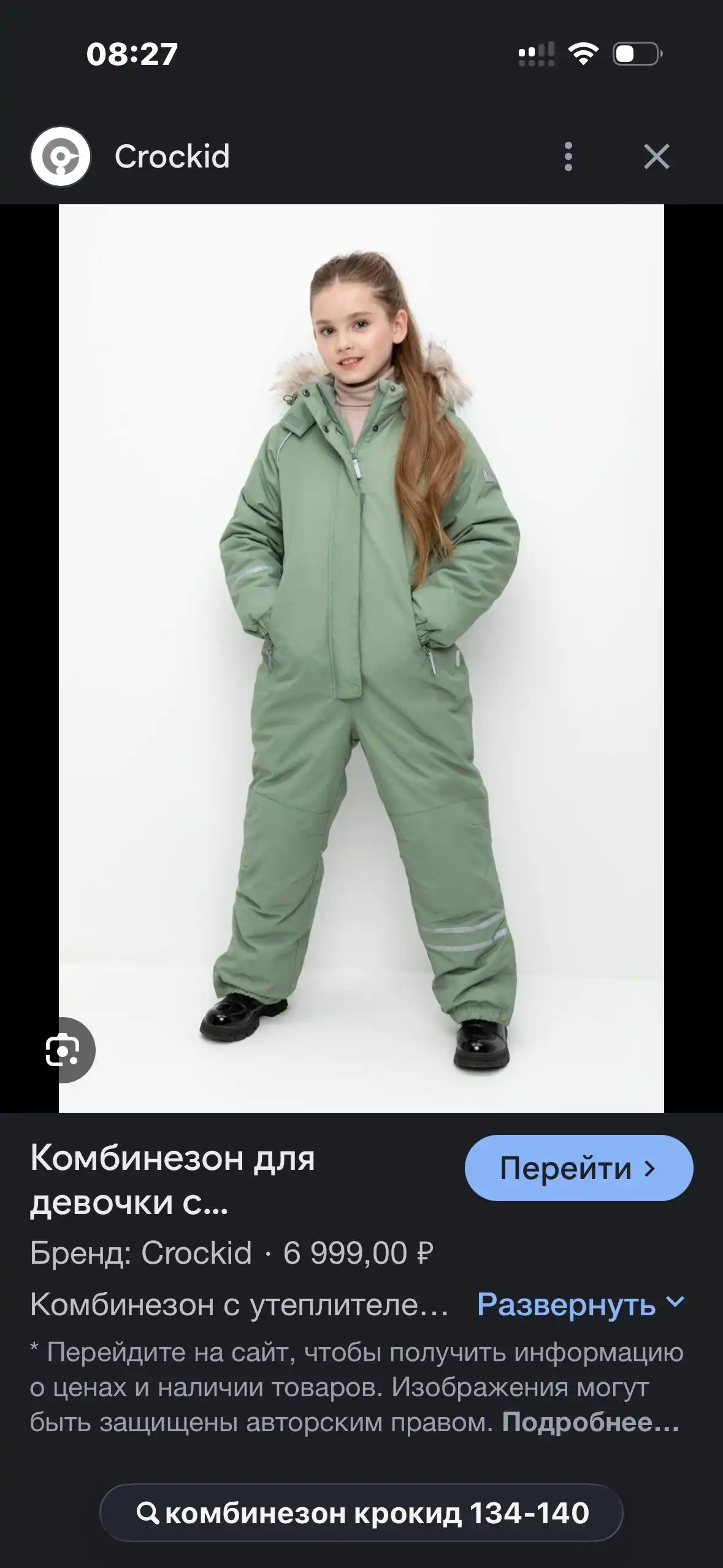Viewport: 723px width, 1568px height.
Task: Tap the Перейти button
Action: tap(578, 1168)
